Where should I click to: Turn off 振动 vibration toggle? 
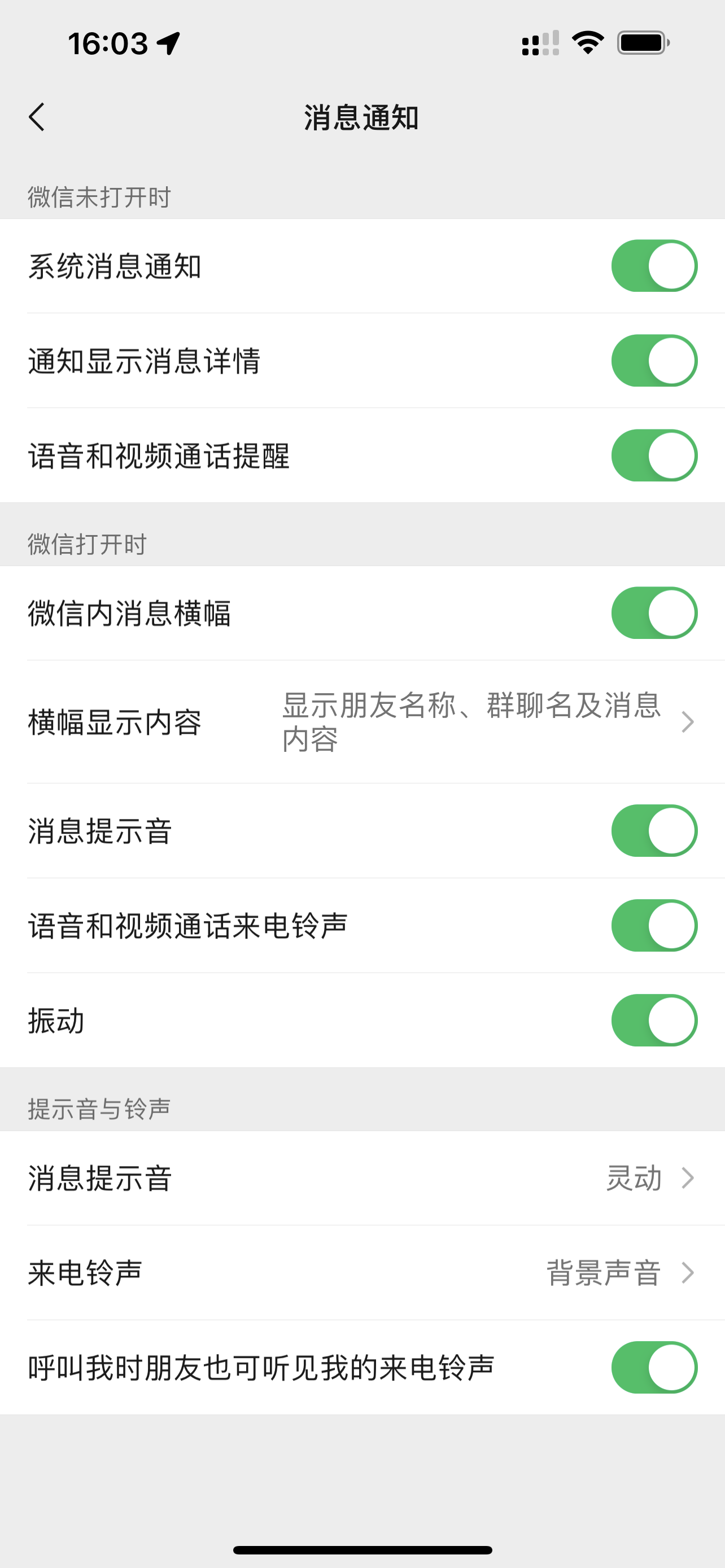point(654,1020)
